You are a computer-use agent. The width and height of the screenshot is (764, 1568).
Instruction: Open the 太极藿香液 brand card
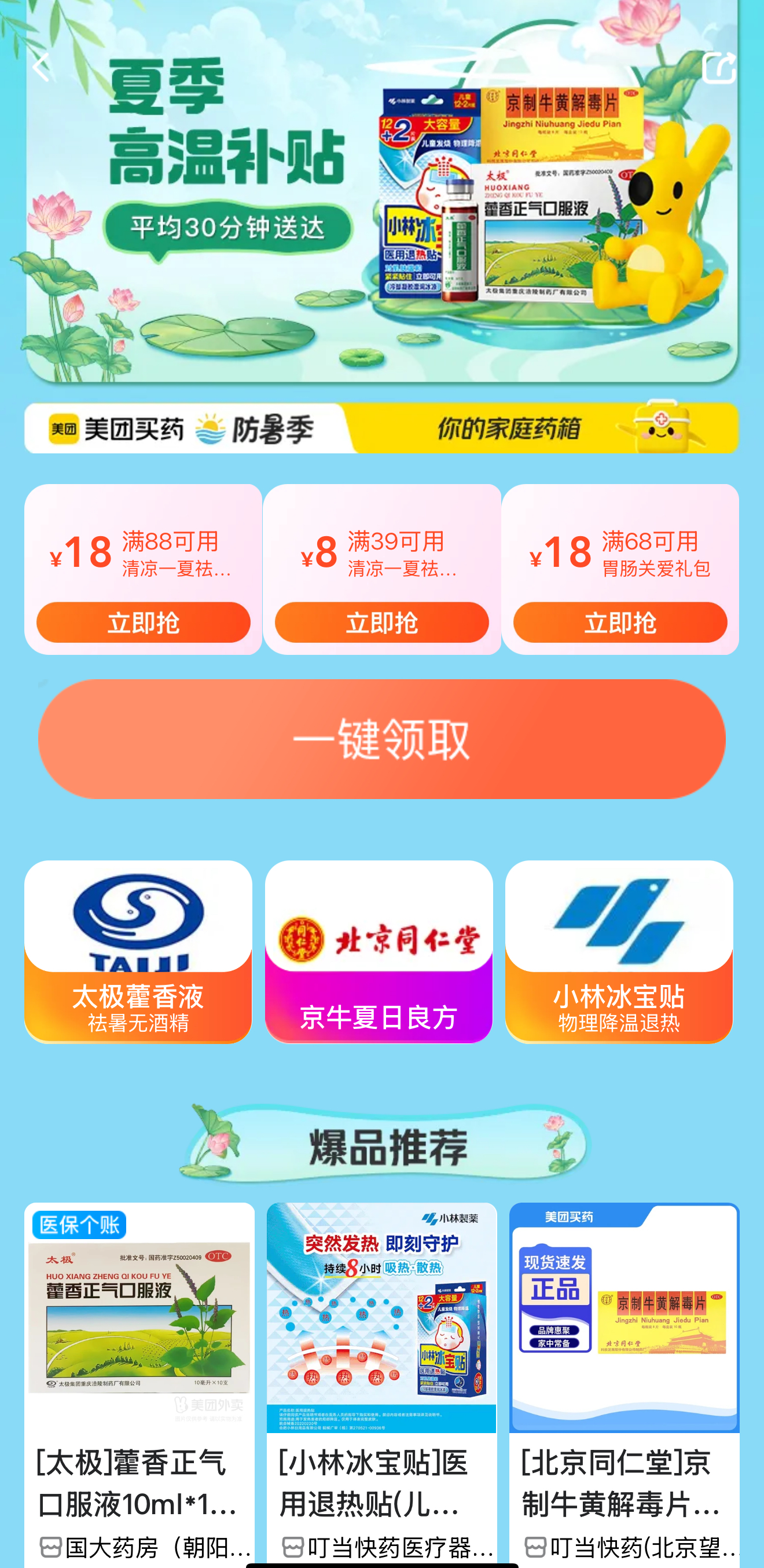[138, 951]
